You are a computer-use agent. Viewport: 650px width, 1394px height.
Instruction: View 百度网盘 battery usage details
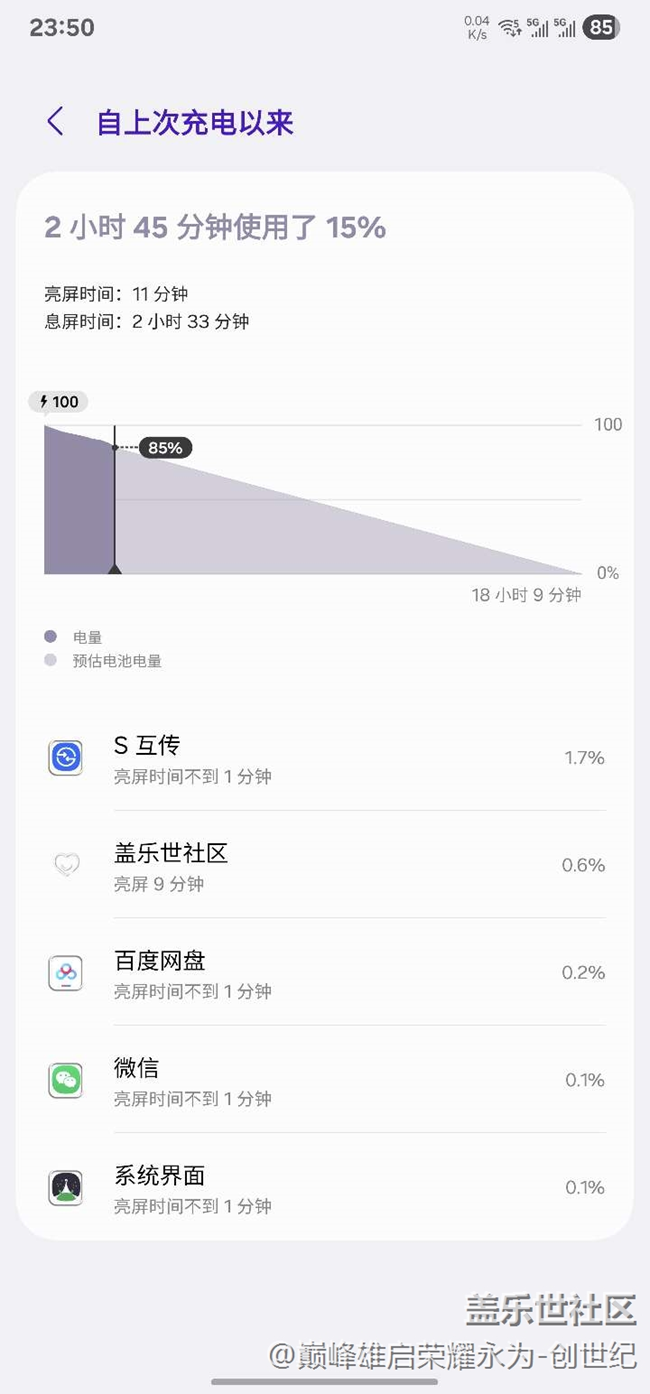tap(325, 973)
